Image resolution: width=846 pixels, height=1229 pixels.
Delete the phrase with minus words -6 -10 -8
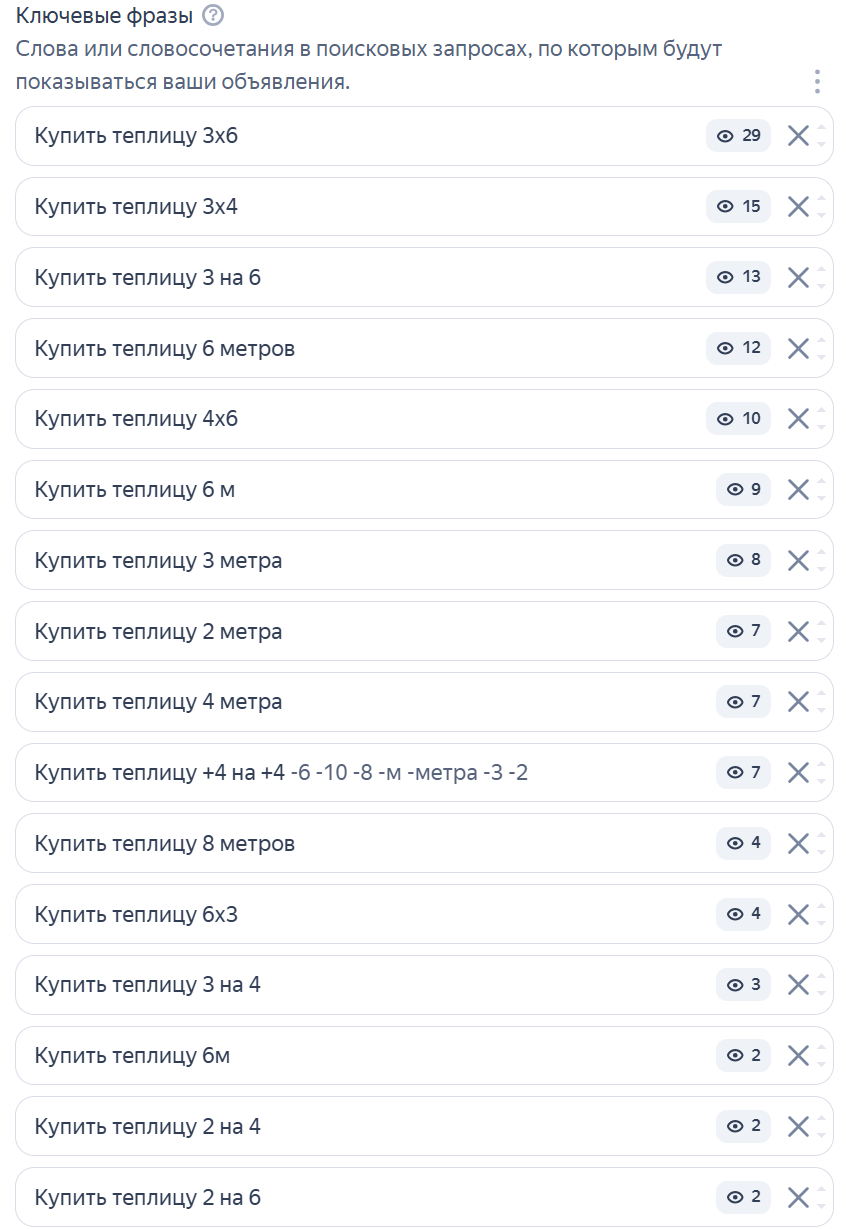pos(798,772)
